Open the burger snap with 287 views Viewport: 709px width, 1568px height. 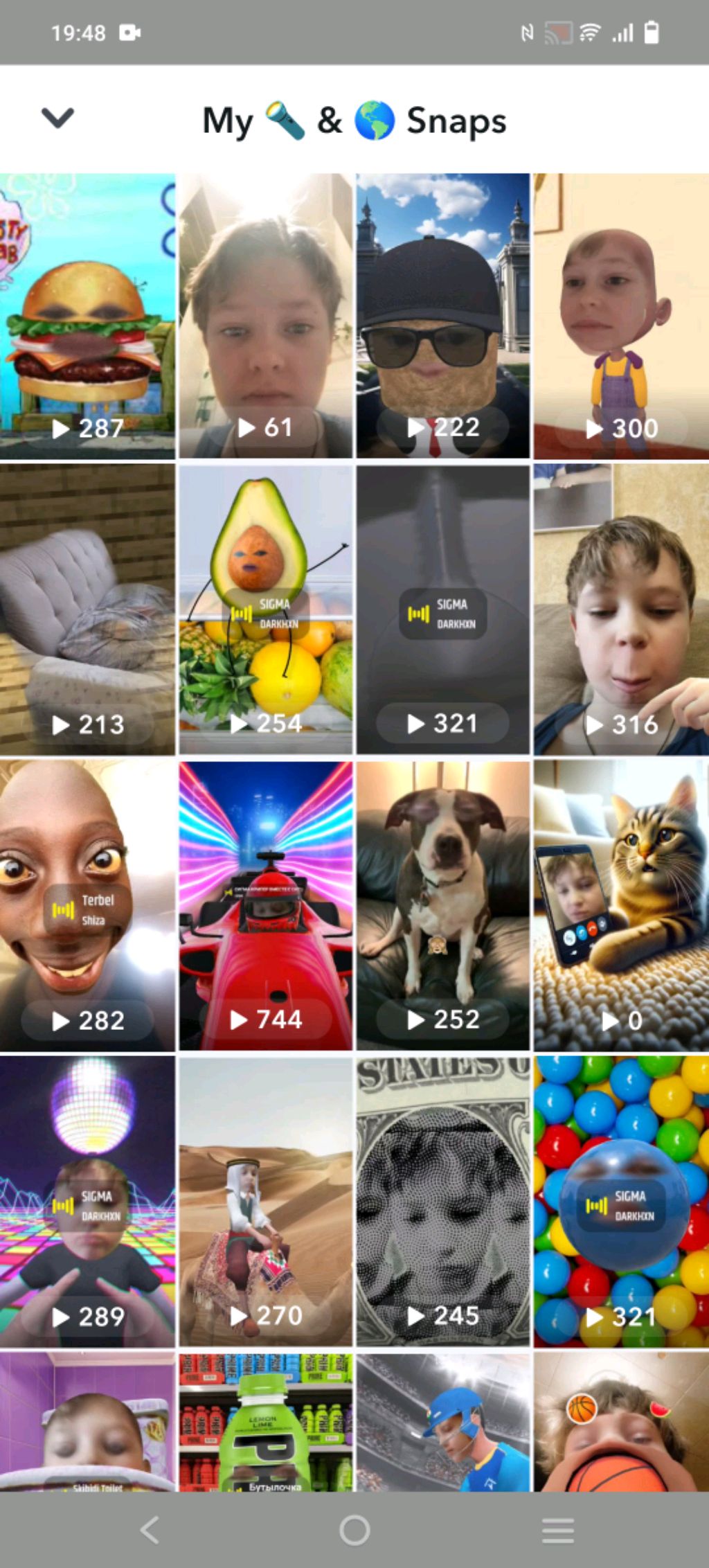pyautogui.click(x=87, y=316)
